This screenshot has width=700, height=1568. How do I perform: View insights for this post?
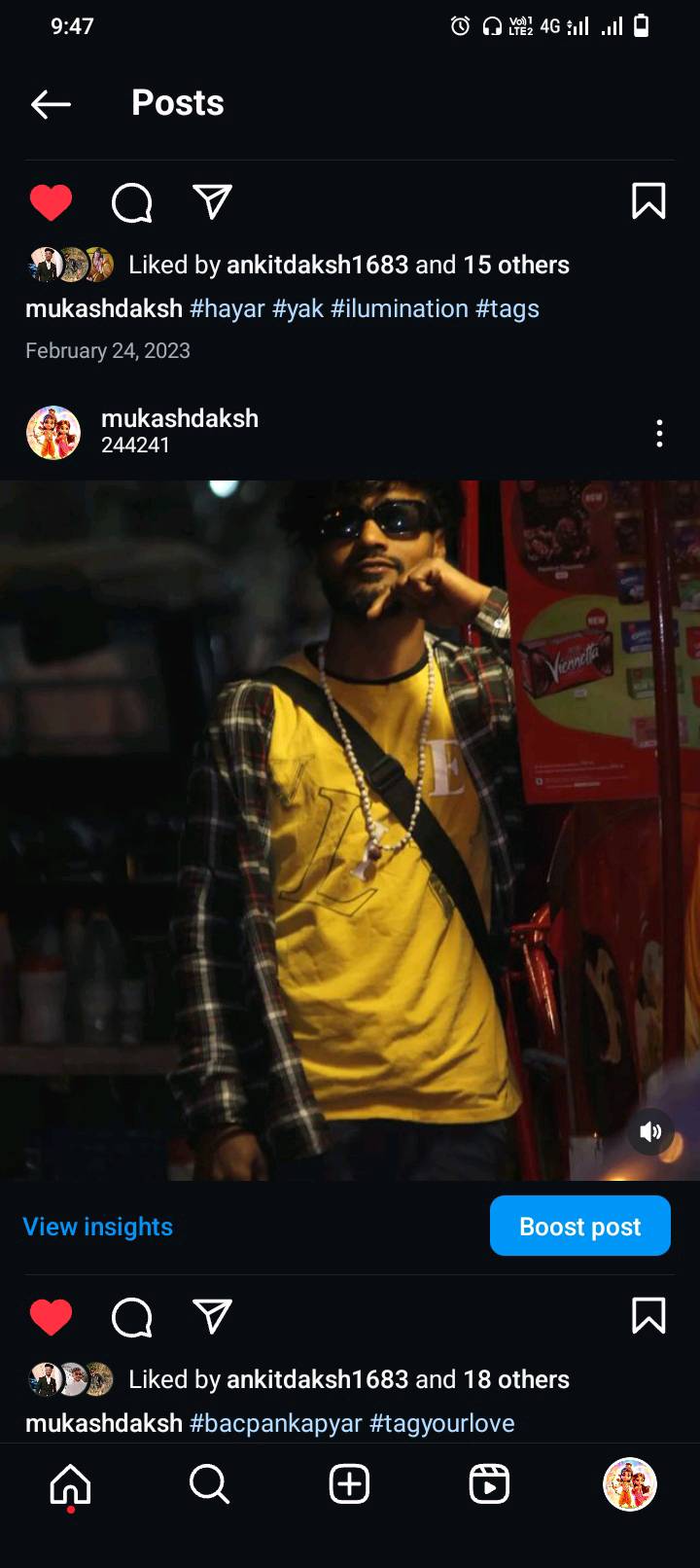point(97,1227)
